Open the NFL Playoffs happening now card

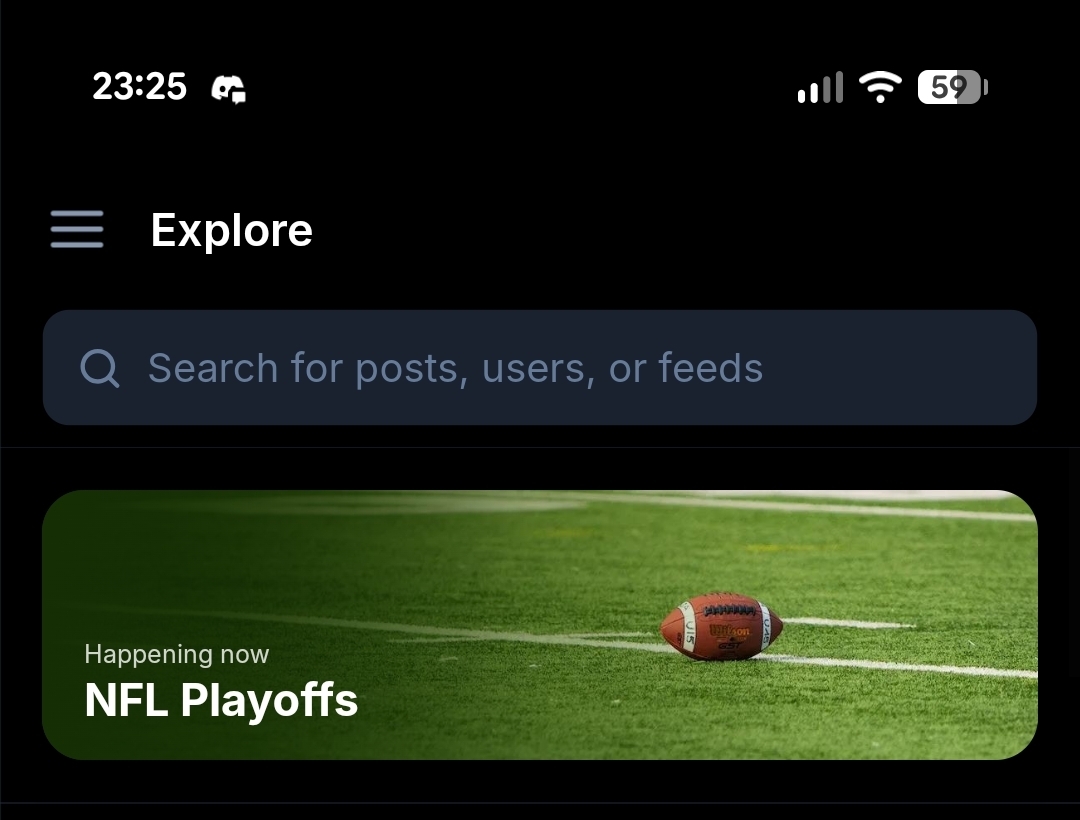[540, 625]
